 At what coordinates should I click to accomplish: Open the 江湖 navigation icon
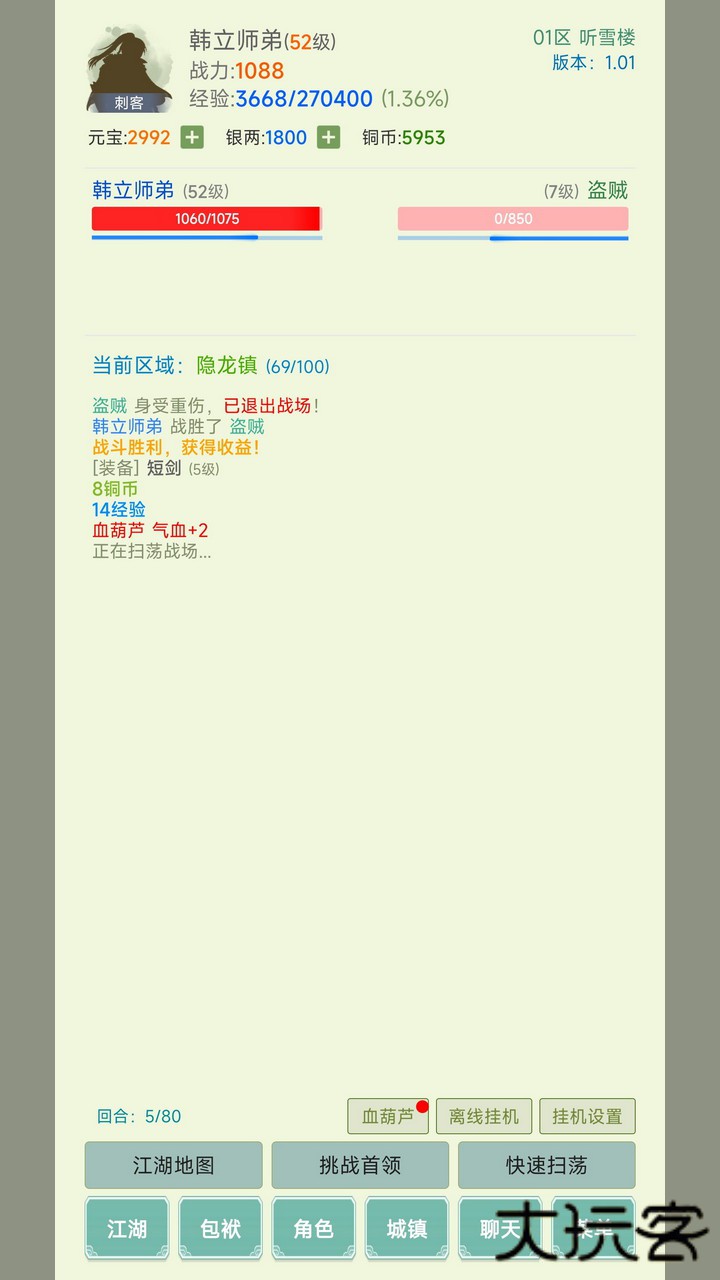127,1228
